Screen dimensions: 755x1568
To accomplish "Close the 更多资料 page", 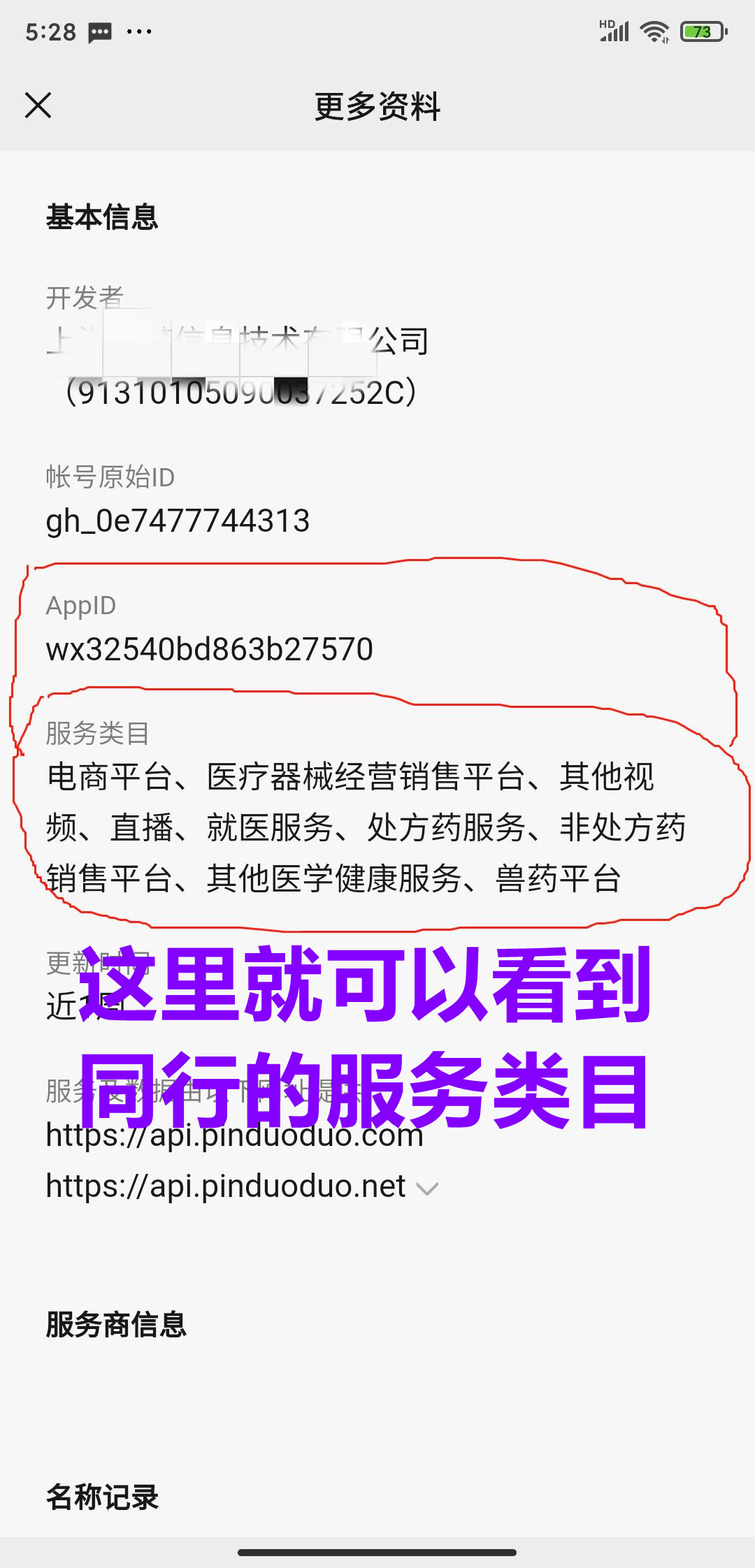I will [38, 106].
